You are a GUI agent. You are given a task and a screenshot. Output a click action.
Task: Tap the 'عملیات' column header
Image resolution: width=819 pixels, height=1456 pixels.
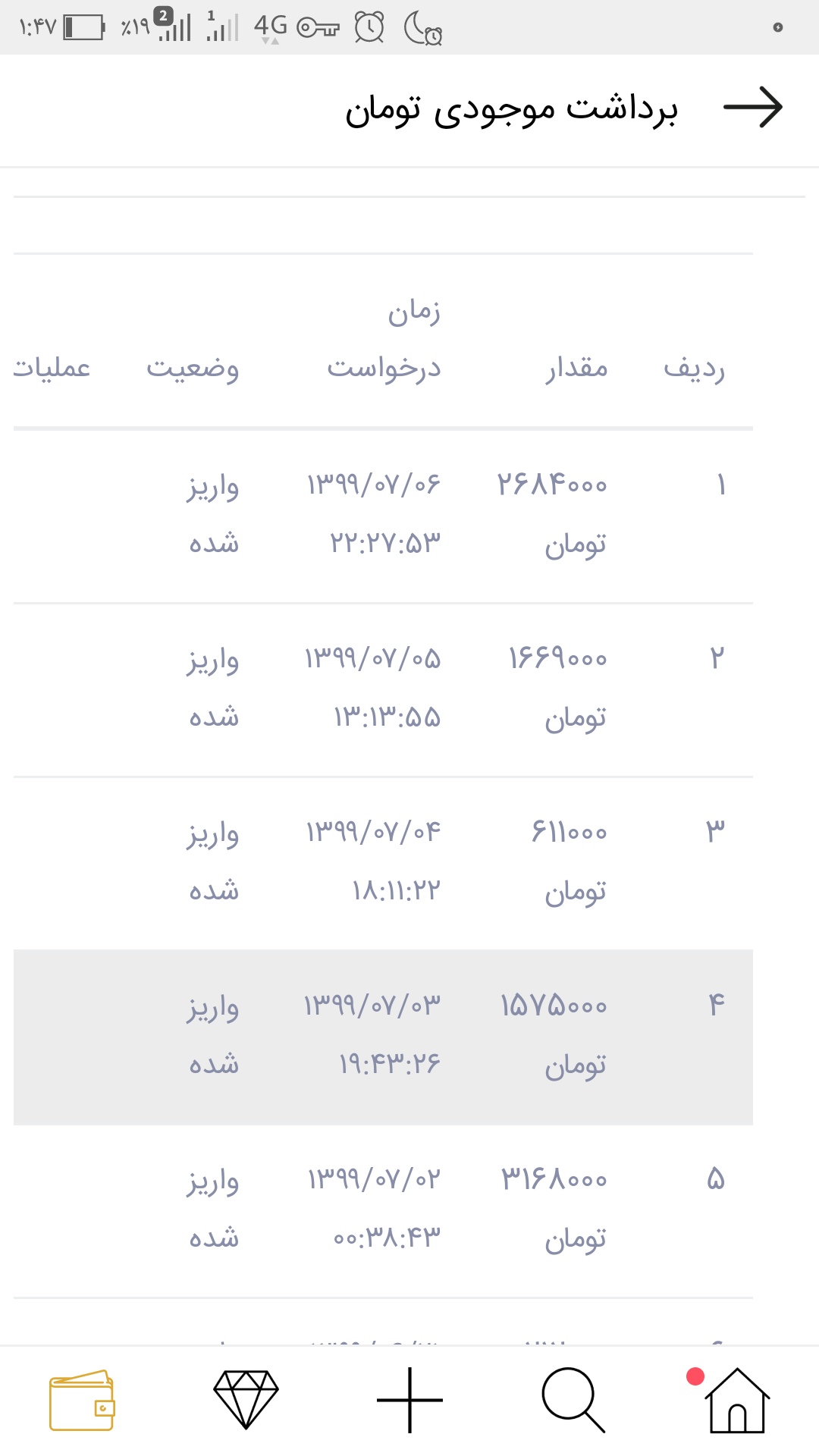(52, 369)
